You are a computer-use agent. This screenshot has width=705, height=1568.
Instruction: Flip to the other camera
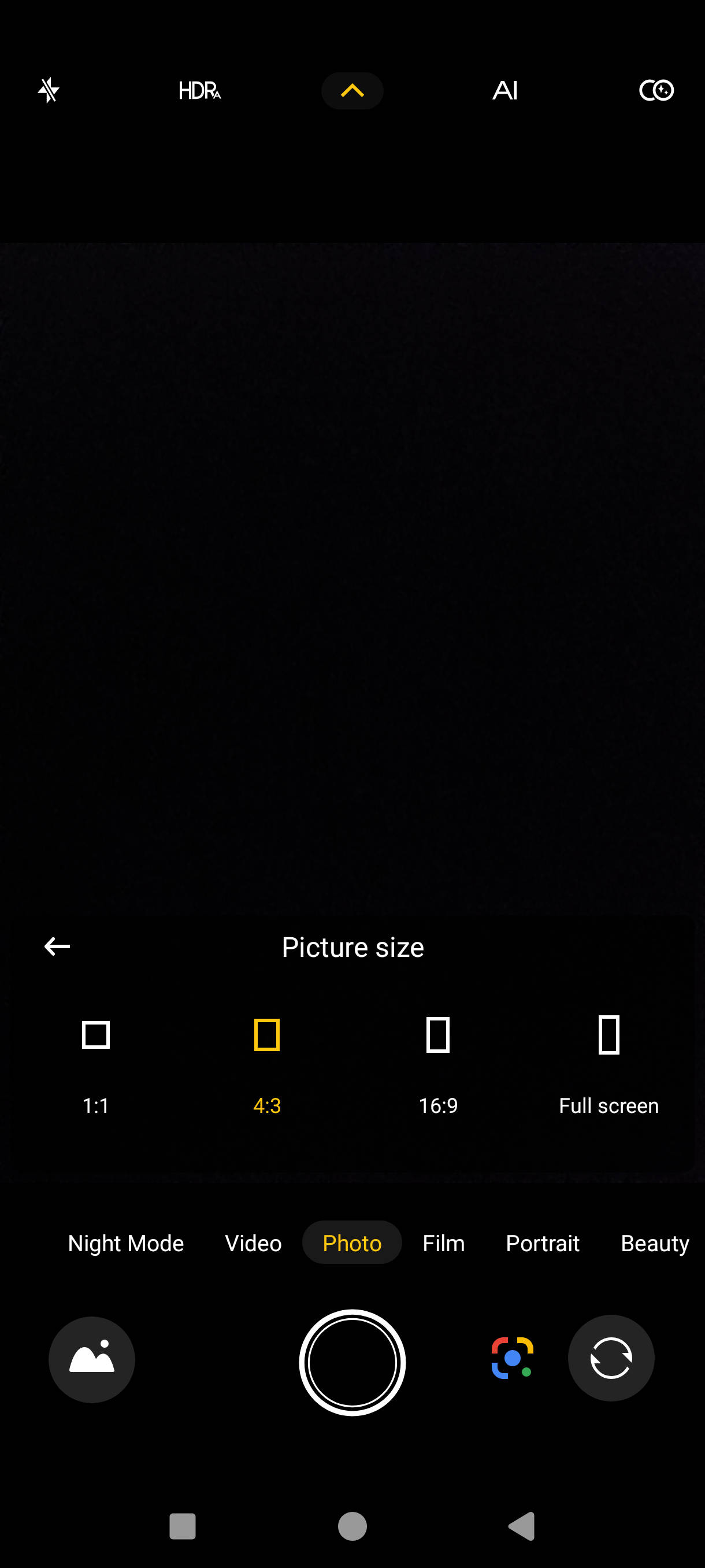point(611,1358)
